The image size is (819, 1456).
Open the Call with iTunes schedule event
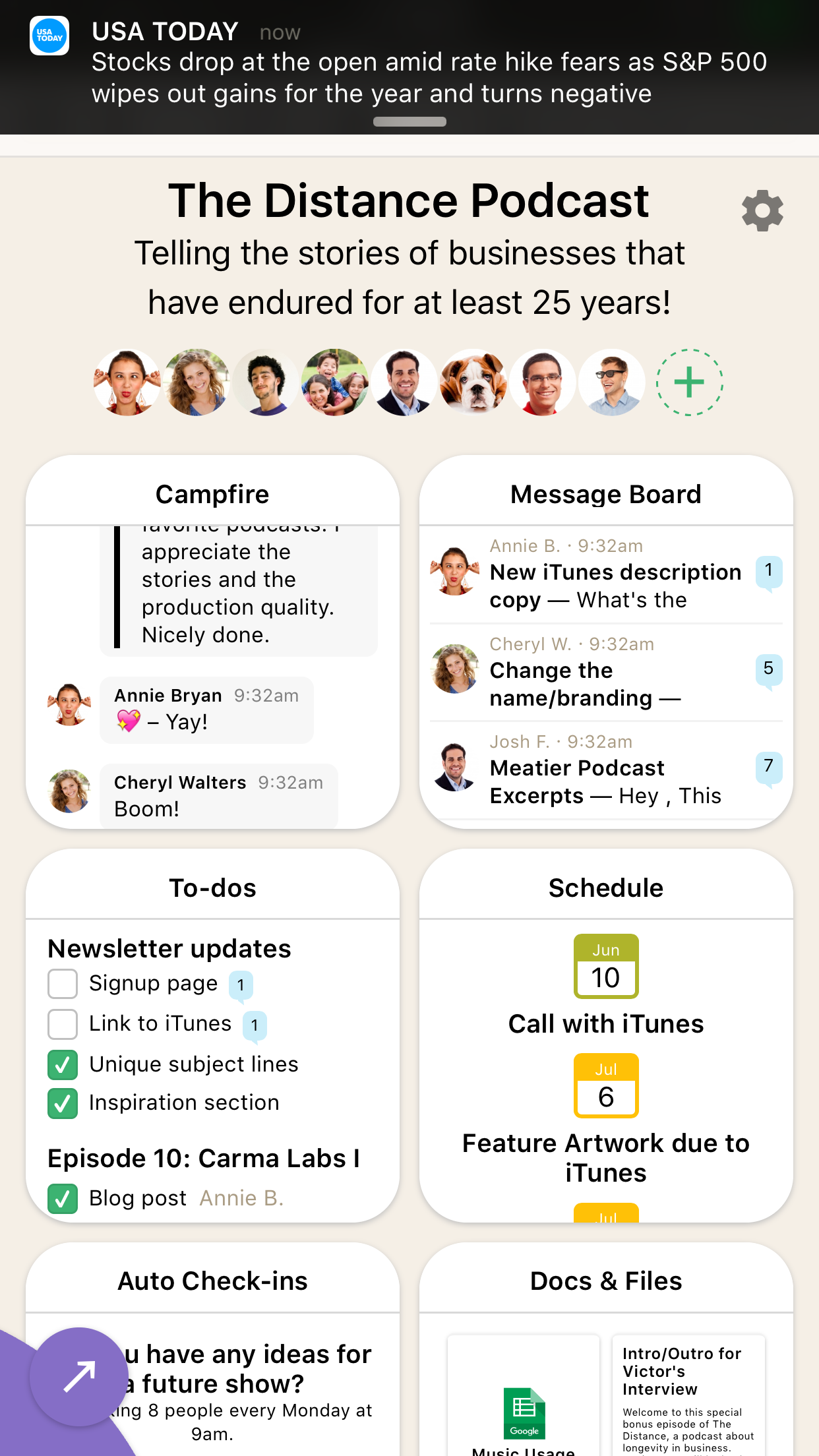coord(605,1023)
